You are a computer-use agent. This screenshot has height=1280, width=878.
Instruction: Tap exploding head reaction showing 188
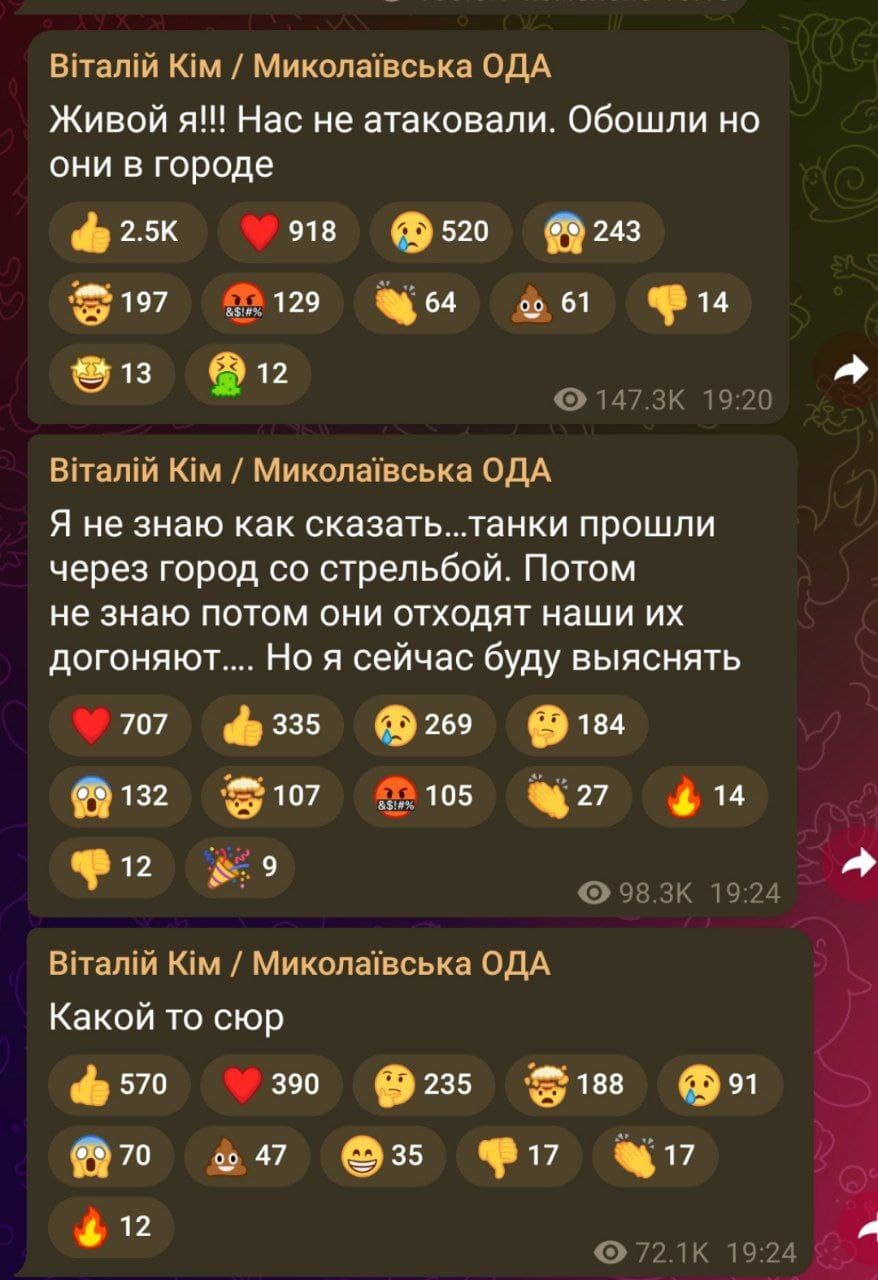pos(576,1084)
